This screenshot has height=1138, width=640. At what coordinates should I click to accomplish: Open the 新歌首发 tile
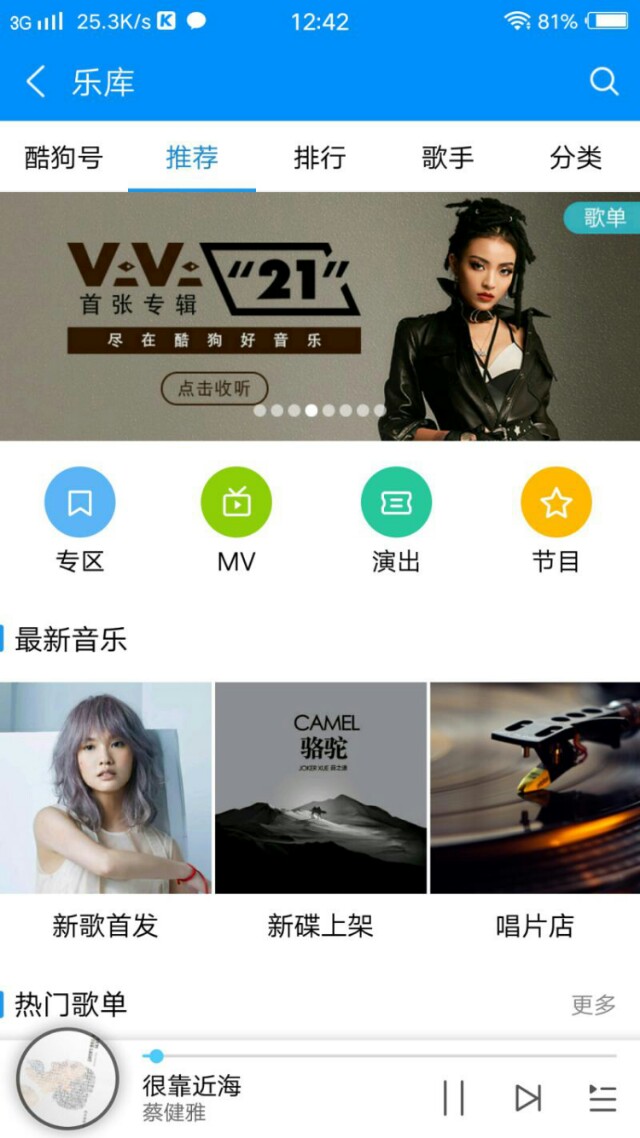point(106,788)
